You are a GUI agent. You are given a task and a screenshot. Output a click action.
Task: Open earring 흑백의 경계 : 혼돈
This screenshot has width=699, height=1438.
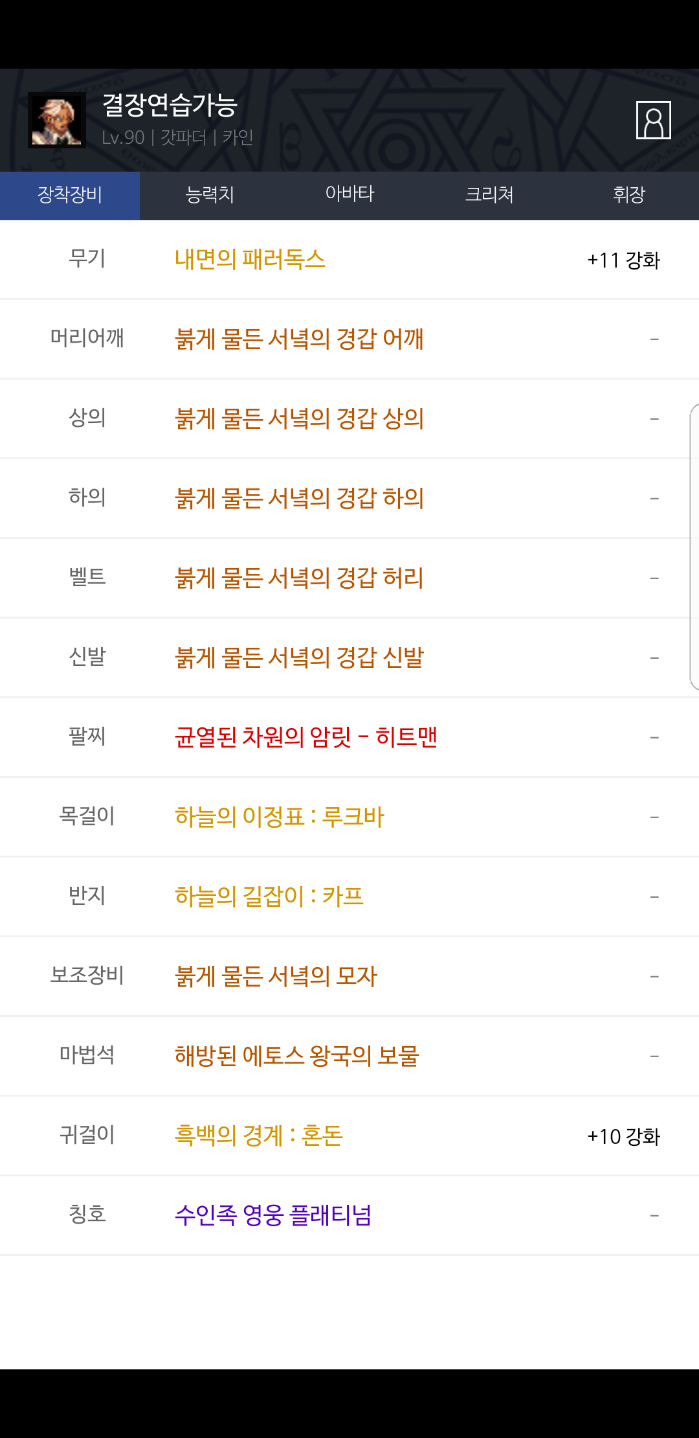coord(259,1135)
